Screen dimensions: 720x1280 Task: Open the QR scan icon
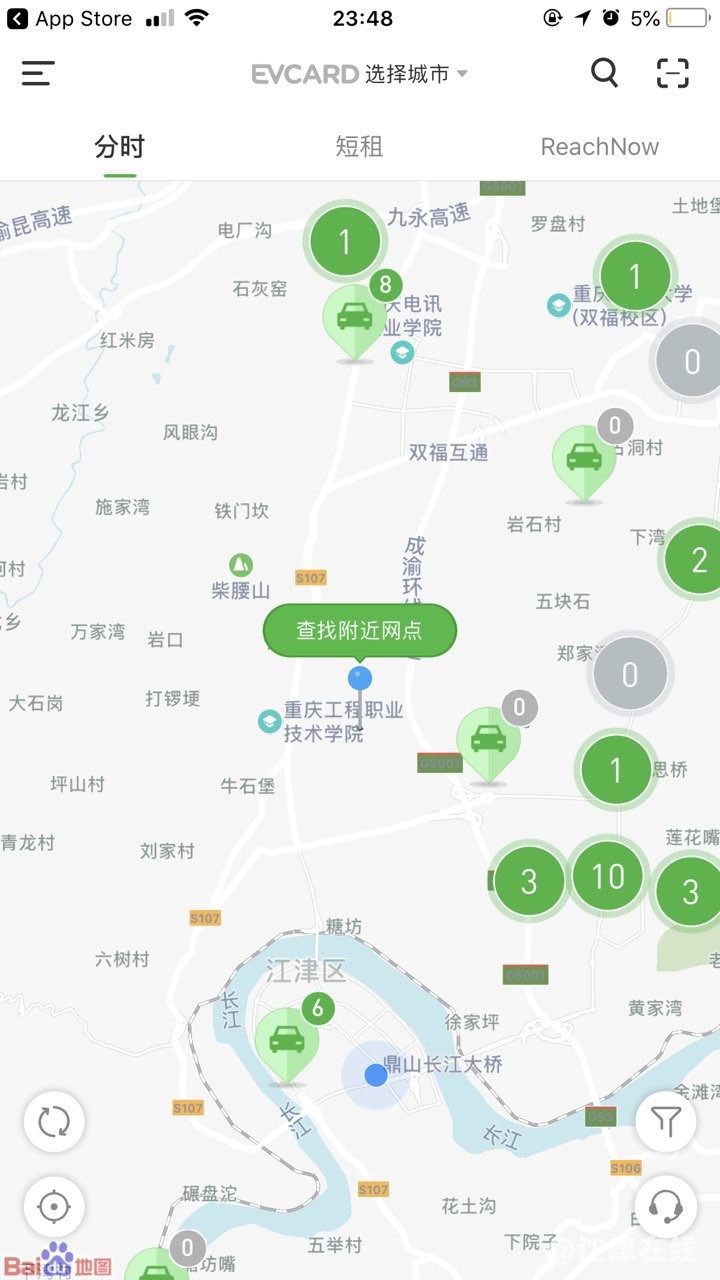coord(673,73)
